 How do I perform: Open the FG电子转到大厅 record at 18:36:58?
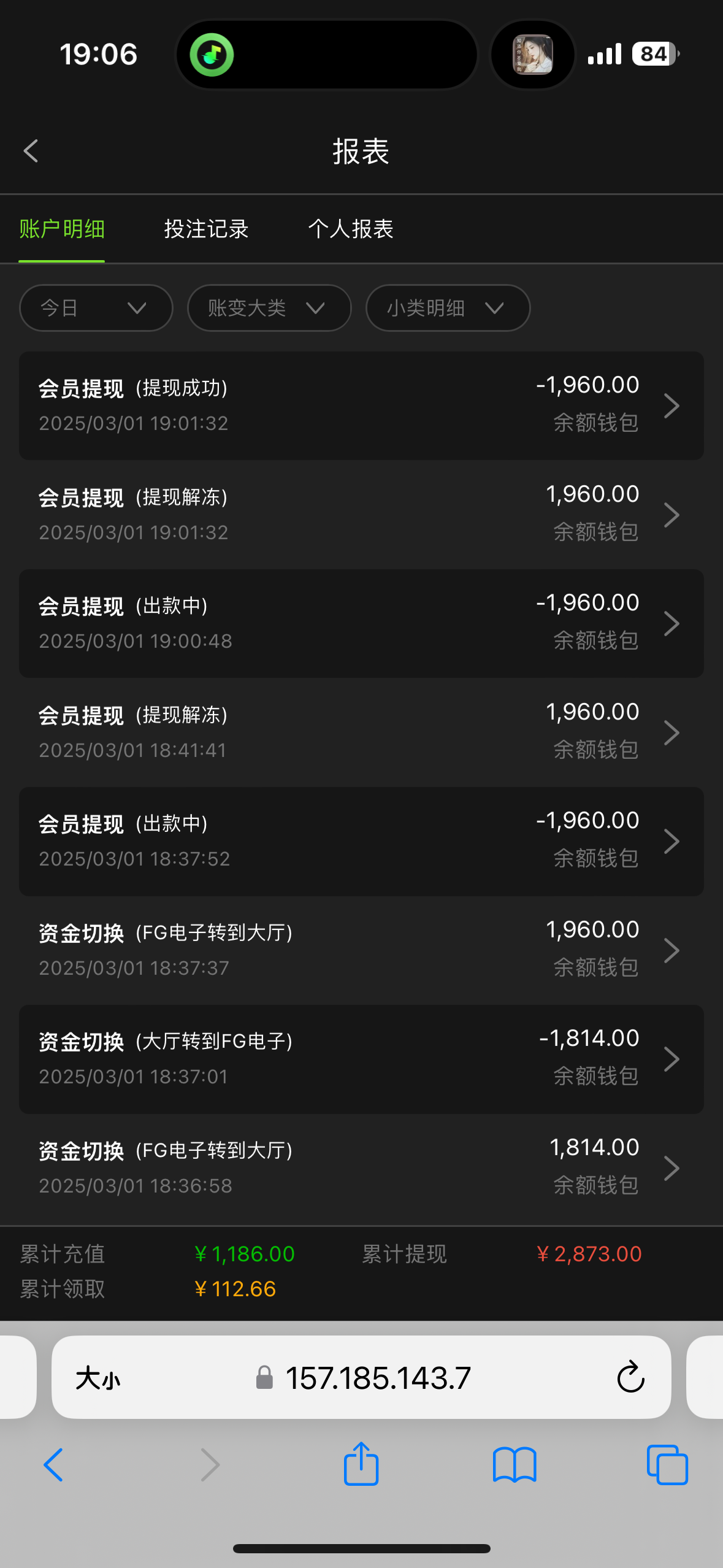pos(361,1168)
